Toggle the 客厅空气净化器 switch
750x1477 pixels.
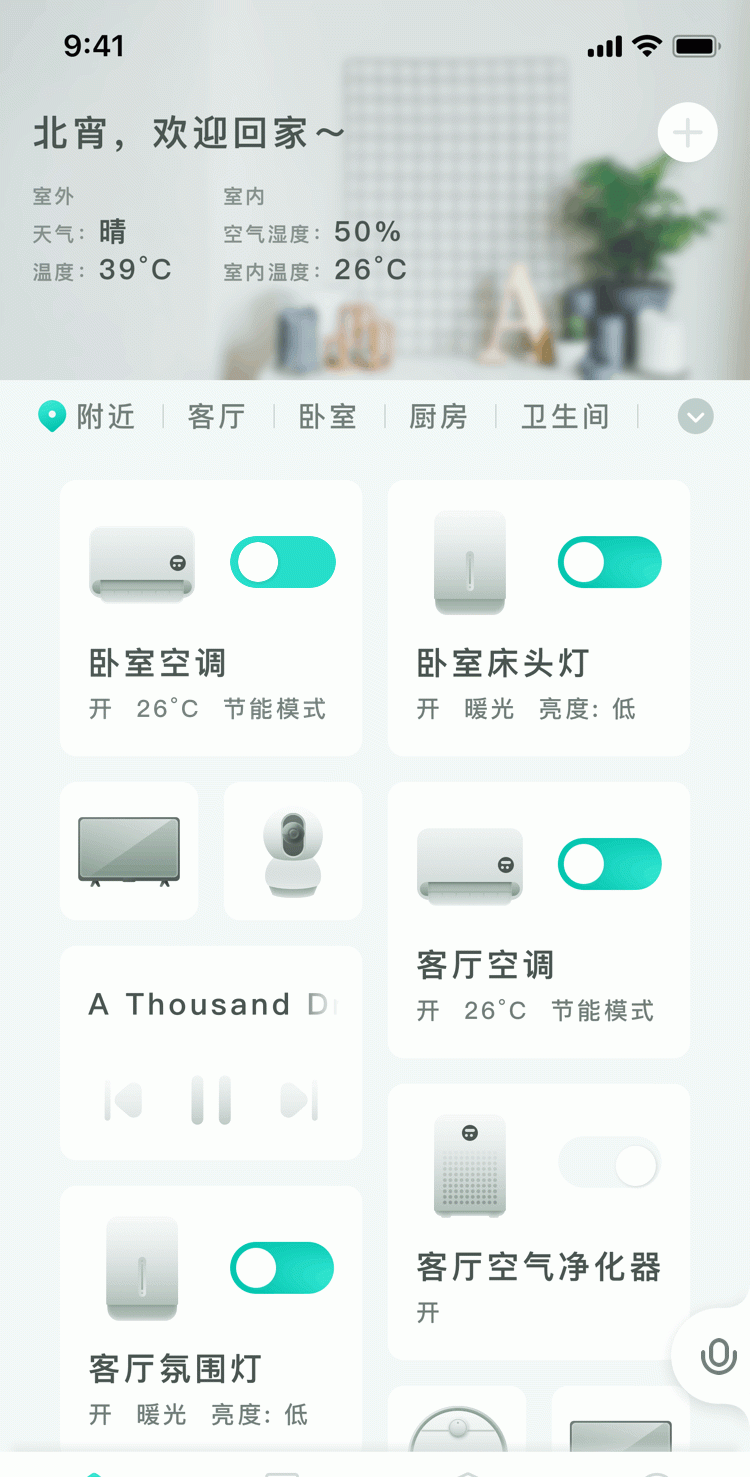pyautogui.click(x=610, y=1165)
